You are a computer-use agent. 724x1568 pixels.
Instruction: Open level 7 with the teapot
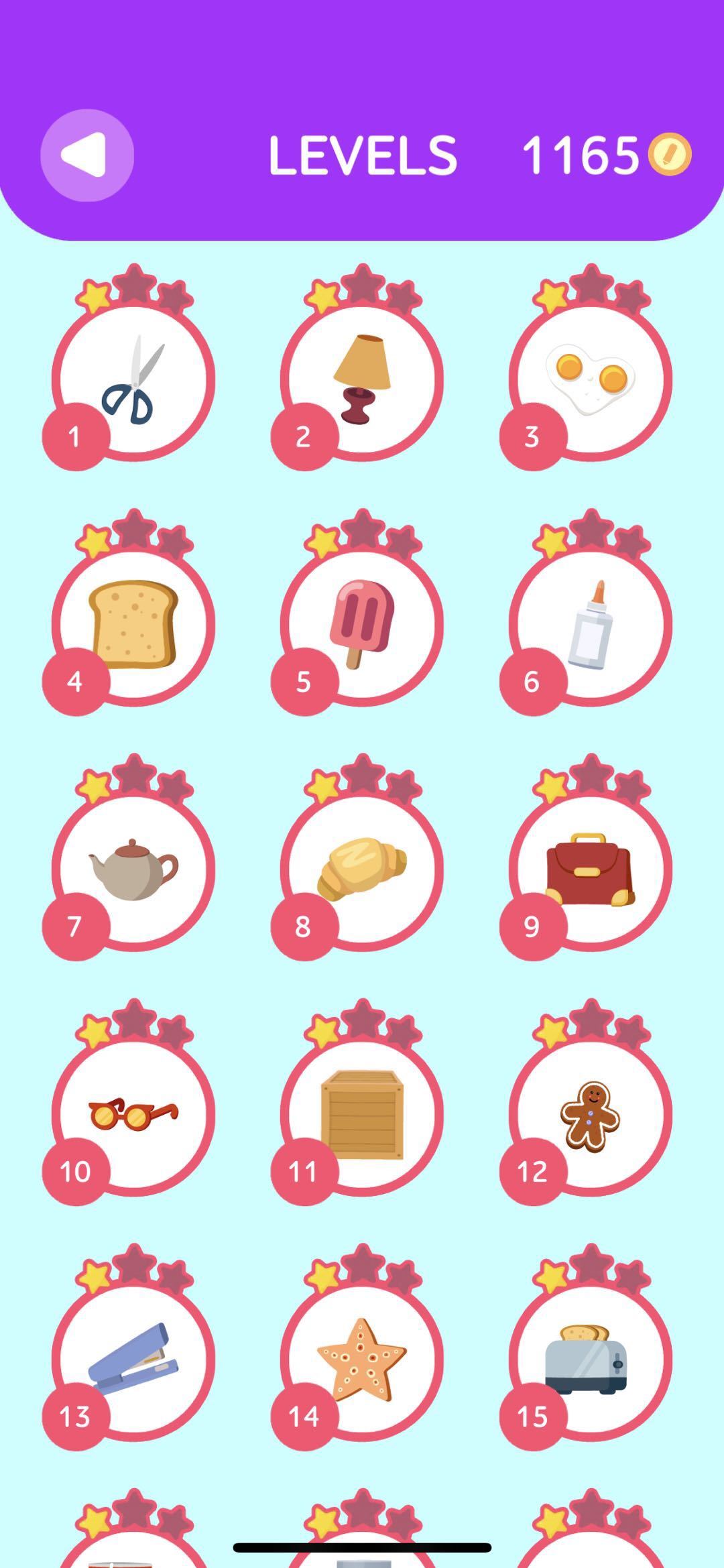tap(133, 869)
